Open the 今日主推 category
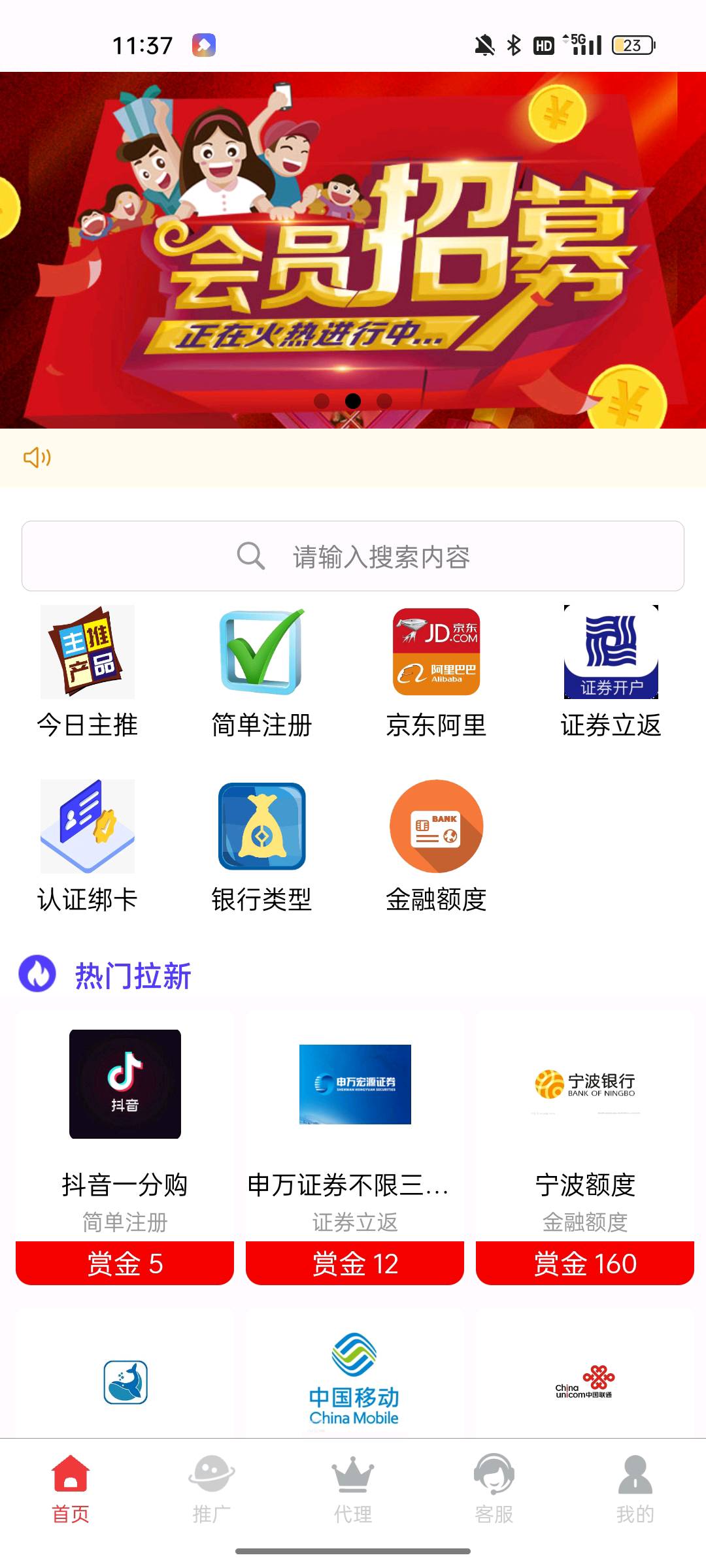 pyautogui.click(x=88, y=671)
